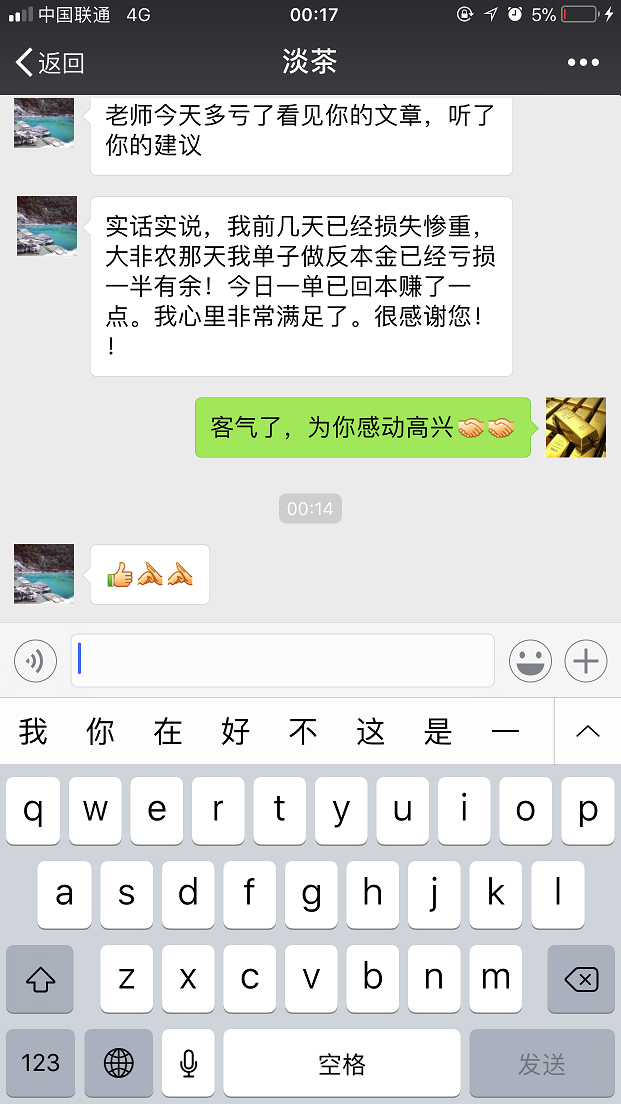Image resolution: width=621 pixels, height=1104 pixels.
Task: Focus the message text field
Action: [x=283, y=661]
